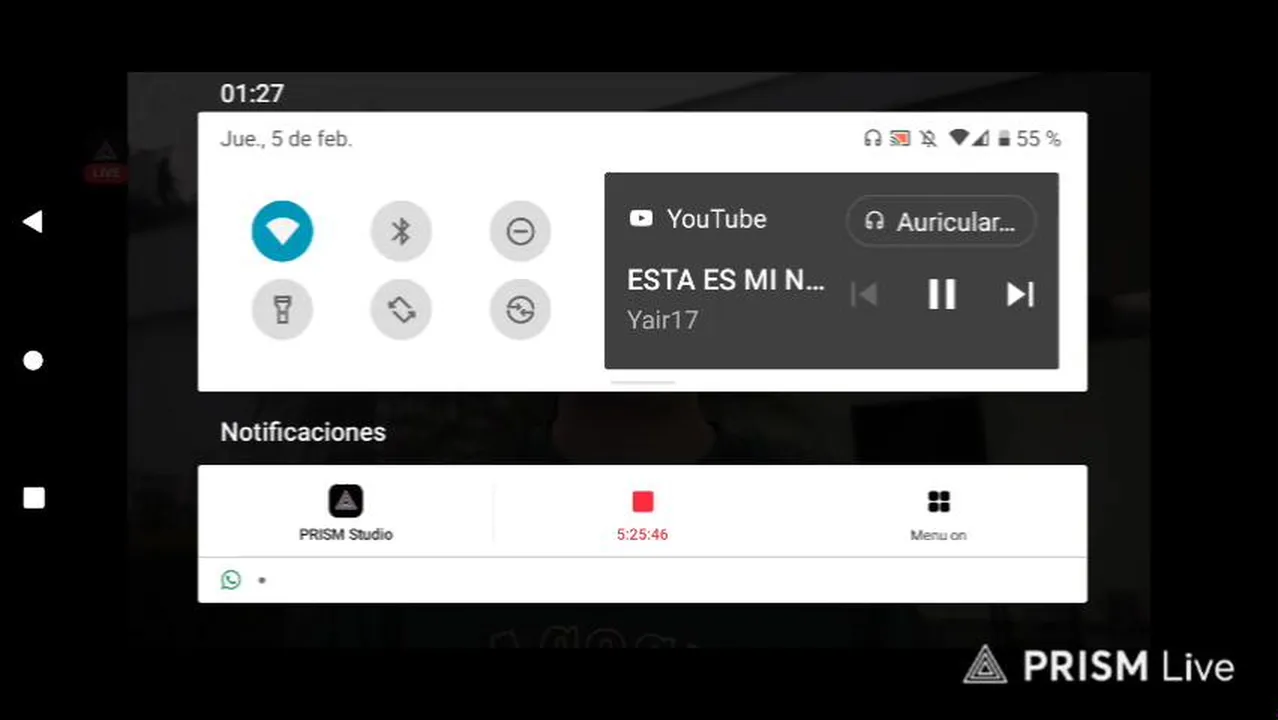Image resolution: width=1278 pixels, height=720 pixels.
Task: Go back using the system back arrow
Action: pos(33,221)
